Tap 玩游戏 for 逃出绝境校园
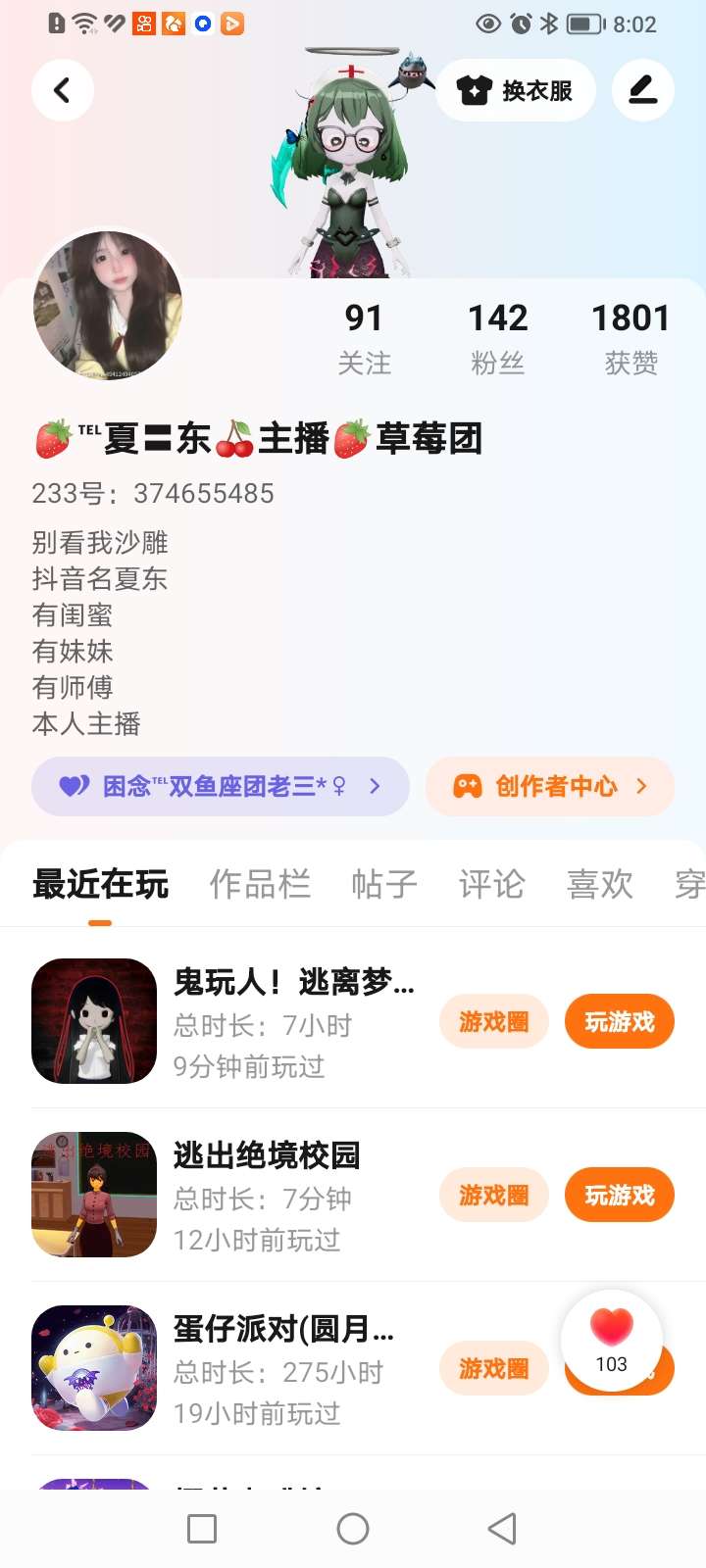 [x=620, y=1195]
